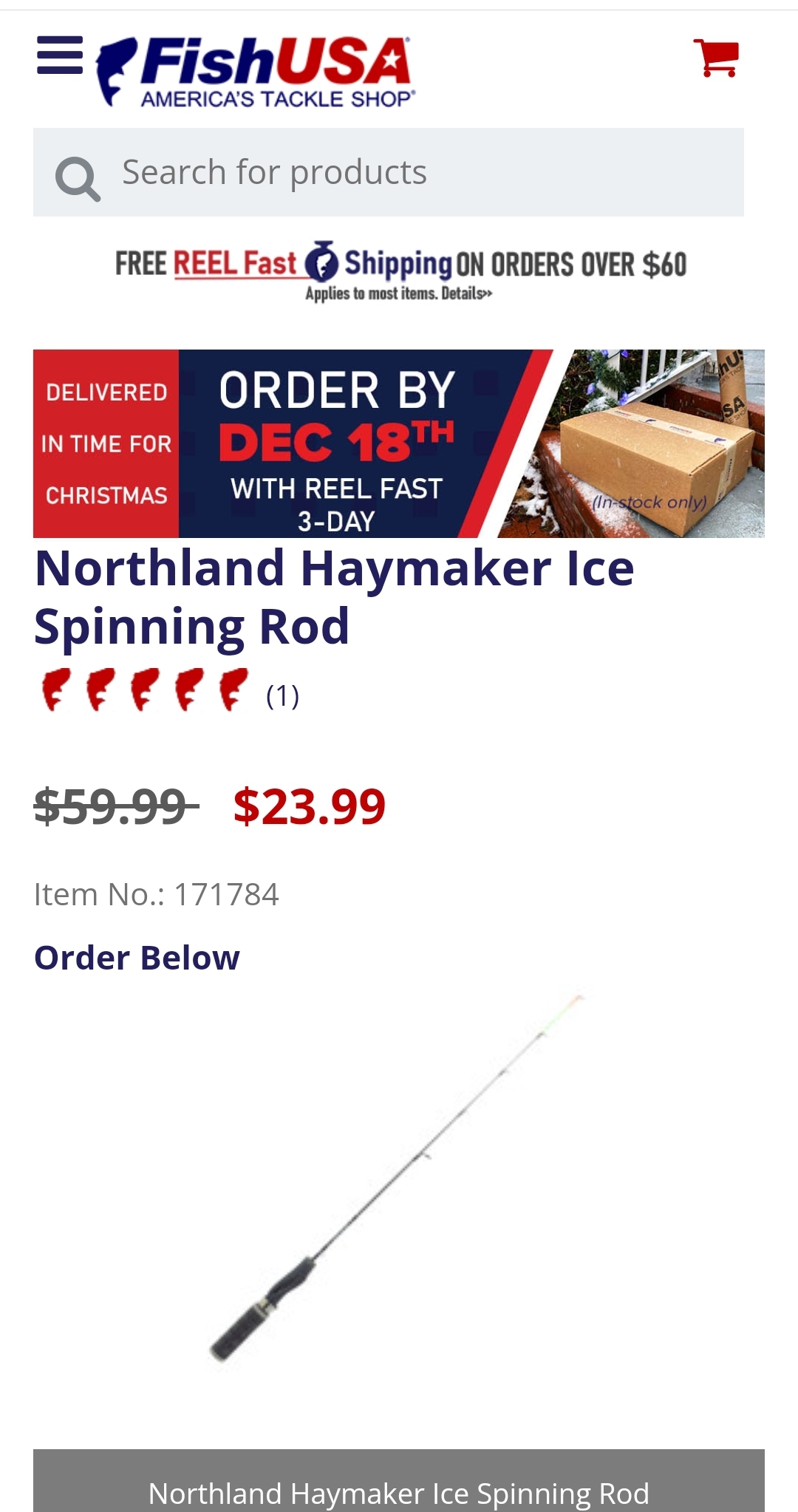Open the Christmas delivery order banner

pos(399,443)
